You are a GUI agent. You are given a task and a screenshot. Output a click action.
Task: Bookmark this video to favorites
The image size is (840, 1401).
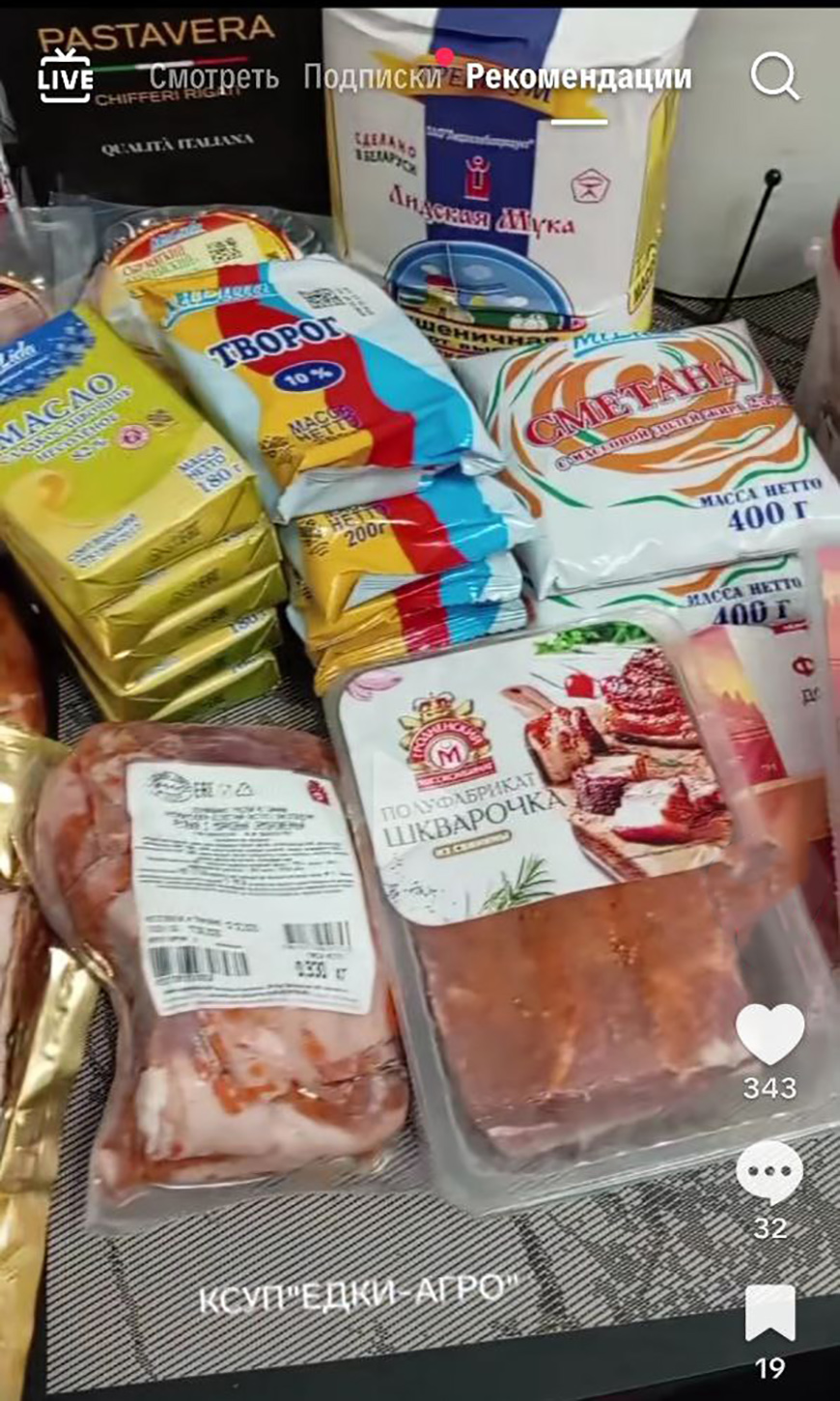(x=770, y=1313)
